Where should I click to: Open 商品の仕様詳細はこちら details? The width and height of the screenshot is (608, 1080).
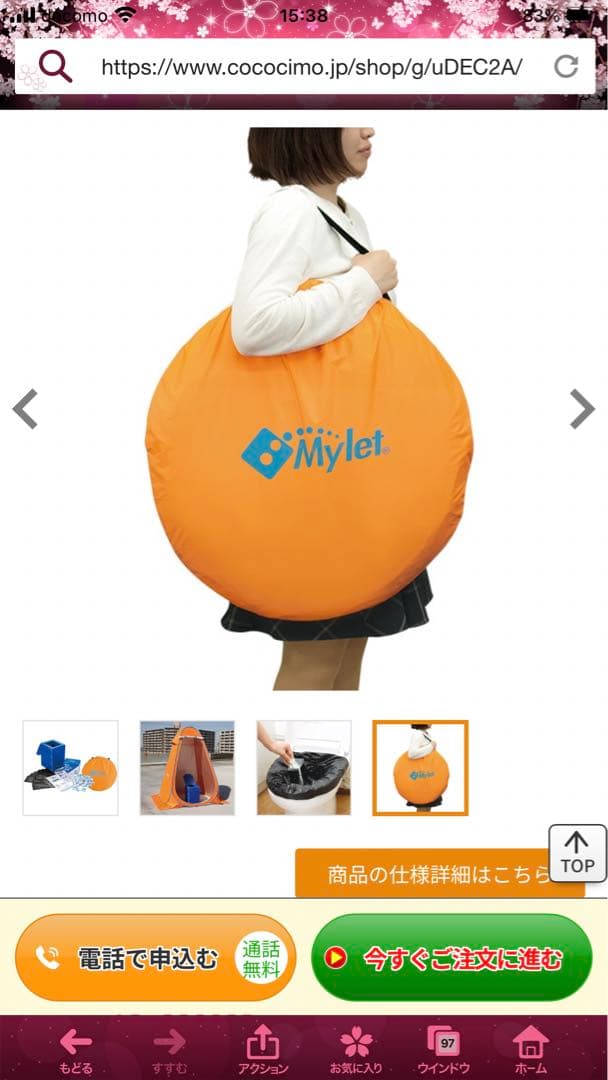pyautogui.click(x=430, y=874)
